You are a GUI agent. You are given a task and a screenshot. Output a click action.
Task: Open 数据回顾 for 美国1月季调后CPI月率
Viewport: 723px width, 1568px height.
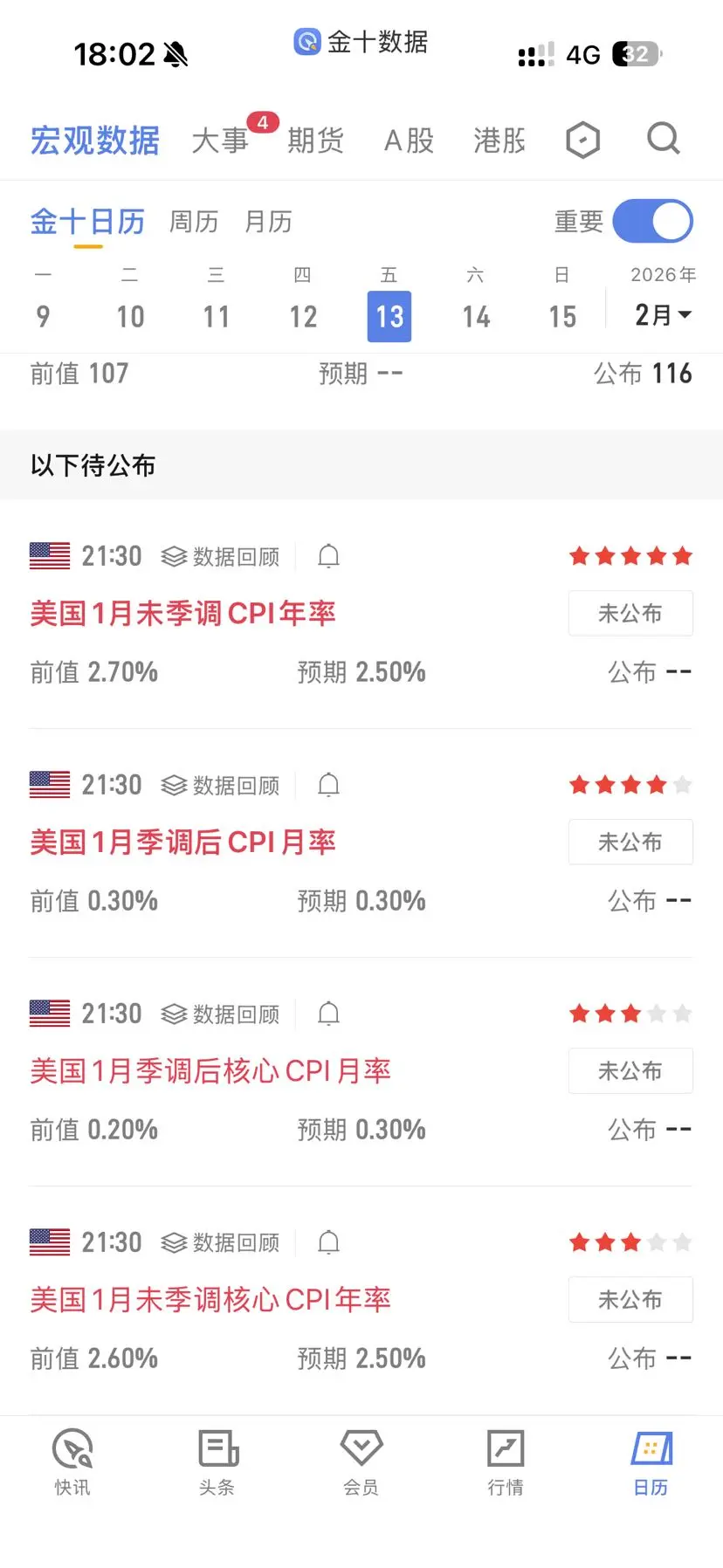coord(221,786)
